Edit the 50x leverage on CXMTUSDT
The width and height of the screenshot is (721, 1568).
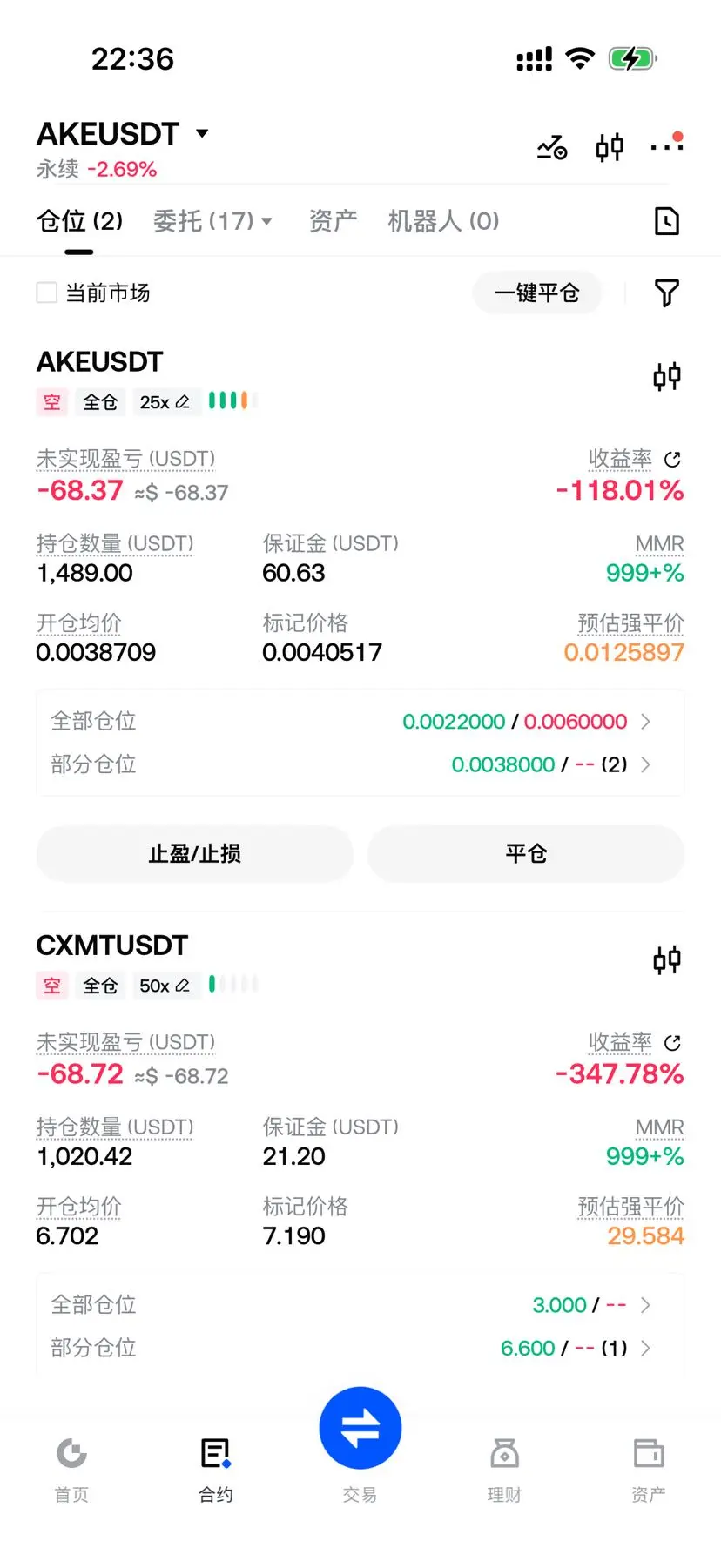tap(165, 986)
